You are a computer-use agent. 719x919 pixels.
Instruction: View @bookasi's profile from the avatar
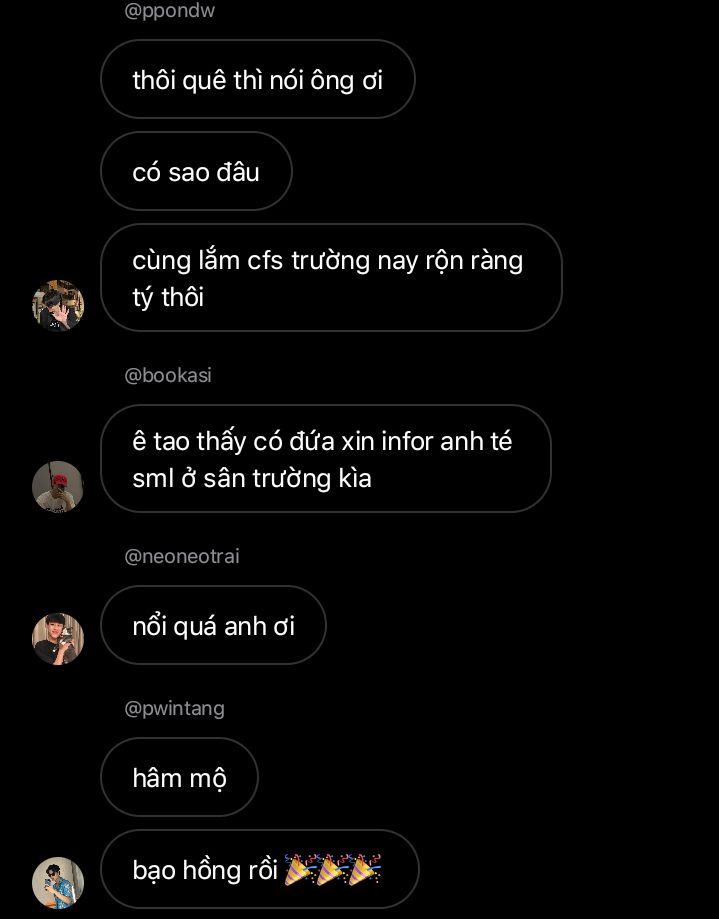[x=58, y=486]
